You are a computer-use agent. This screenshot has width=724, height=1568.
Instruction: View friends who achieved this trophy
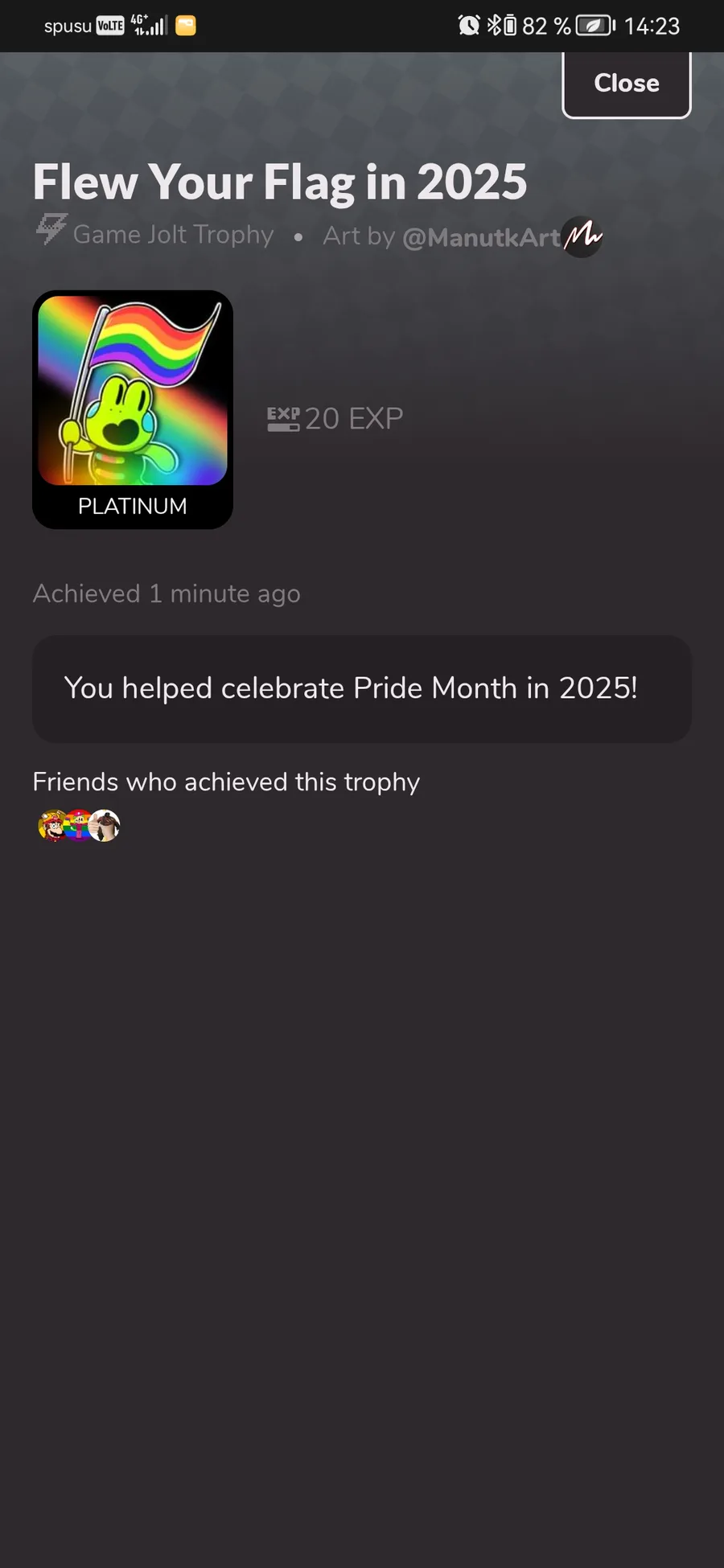tap(79, 825)
